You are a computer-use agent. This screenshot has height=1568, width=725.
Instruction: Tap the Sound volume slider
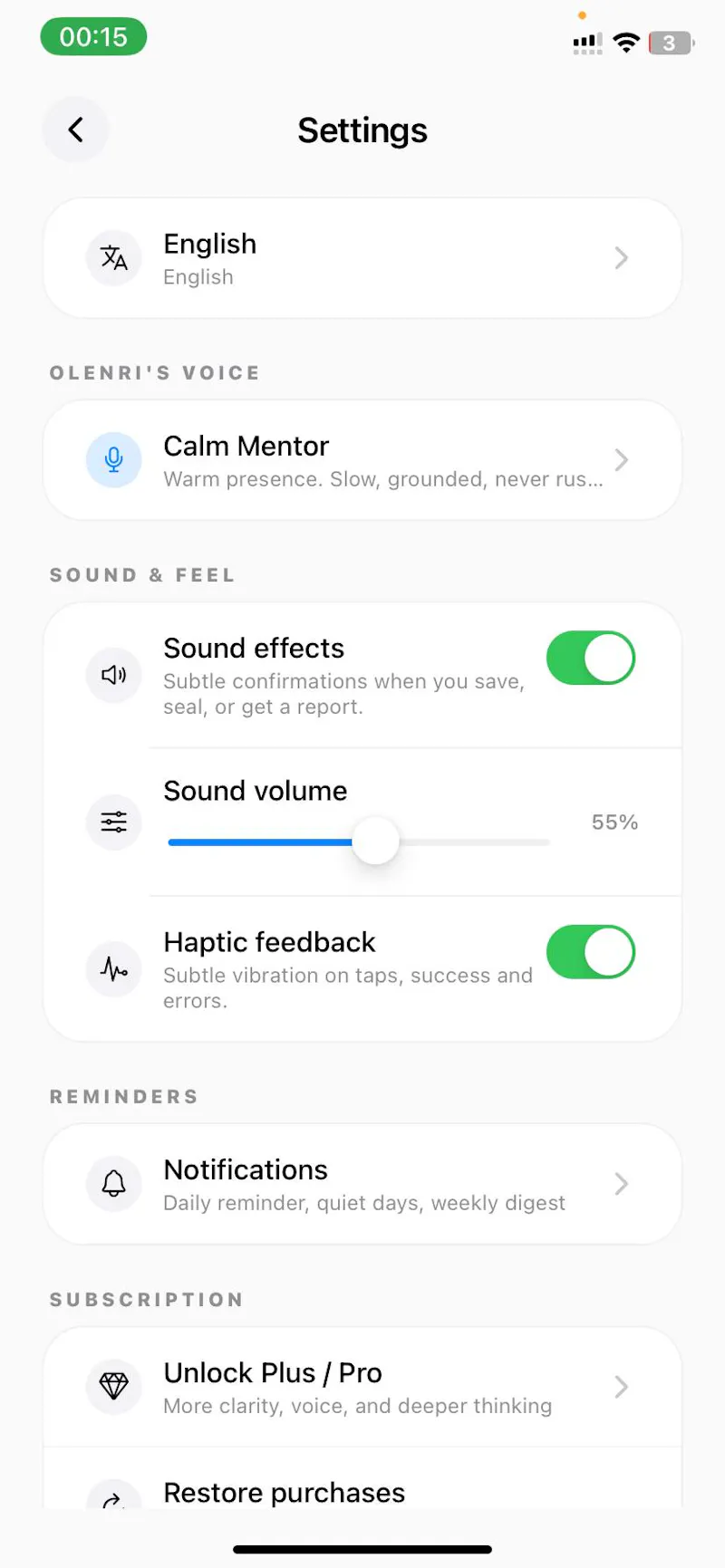[x=359, y=842]
